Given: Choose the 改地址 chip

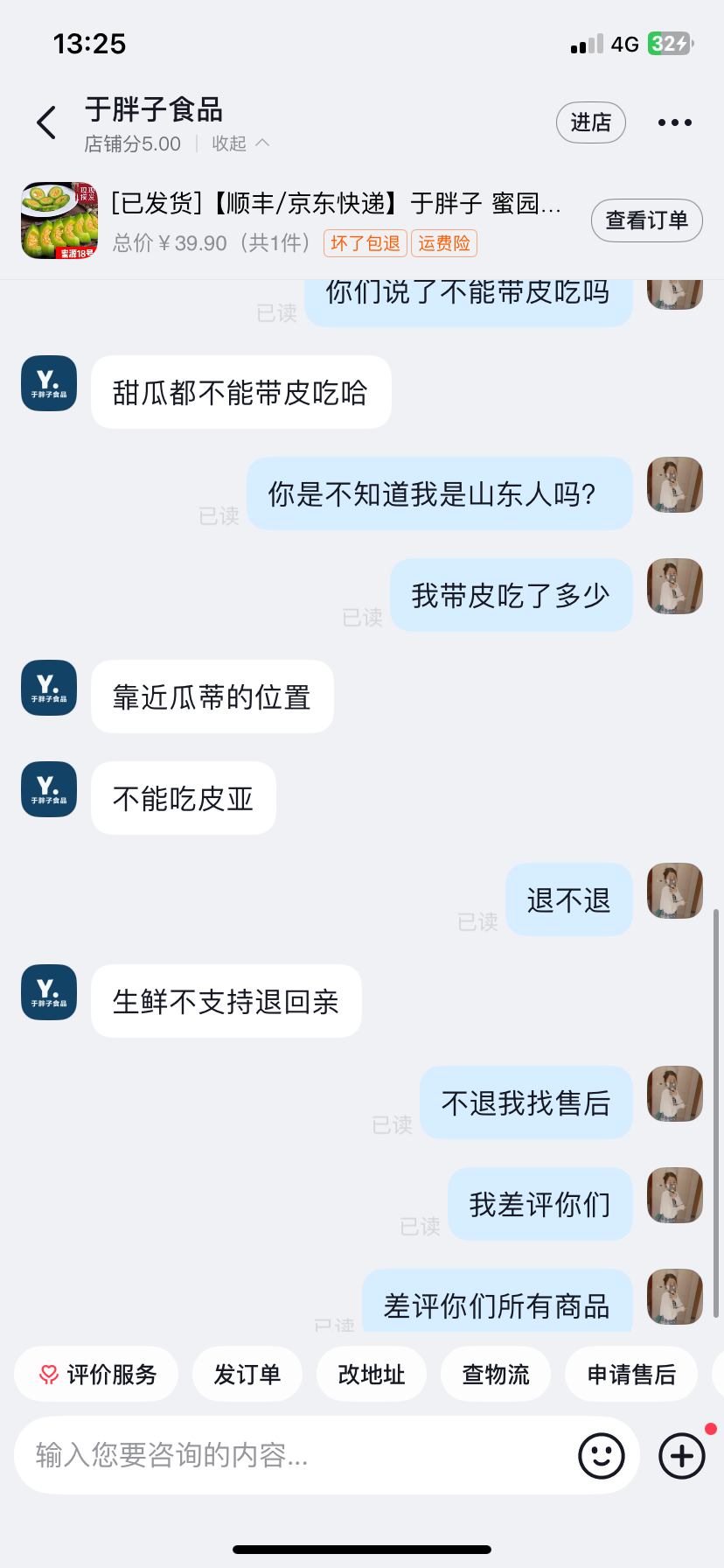Looking at the screenshot, I should pyautogui.click(x=372, y=1375).
